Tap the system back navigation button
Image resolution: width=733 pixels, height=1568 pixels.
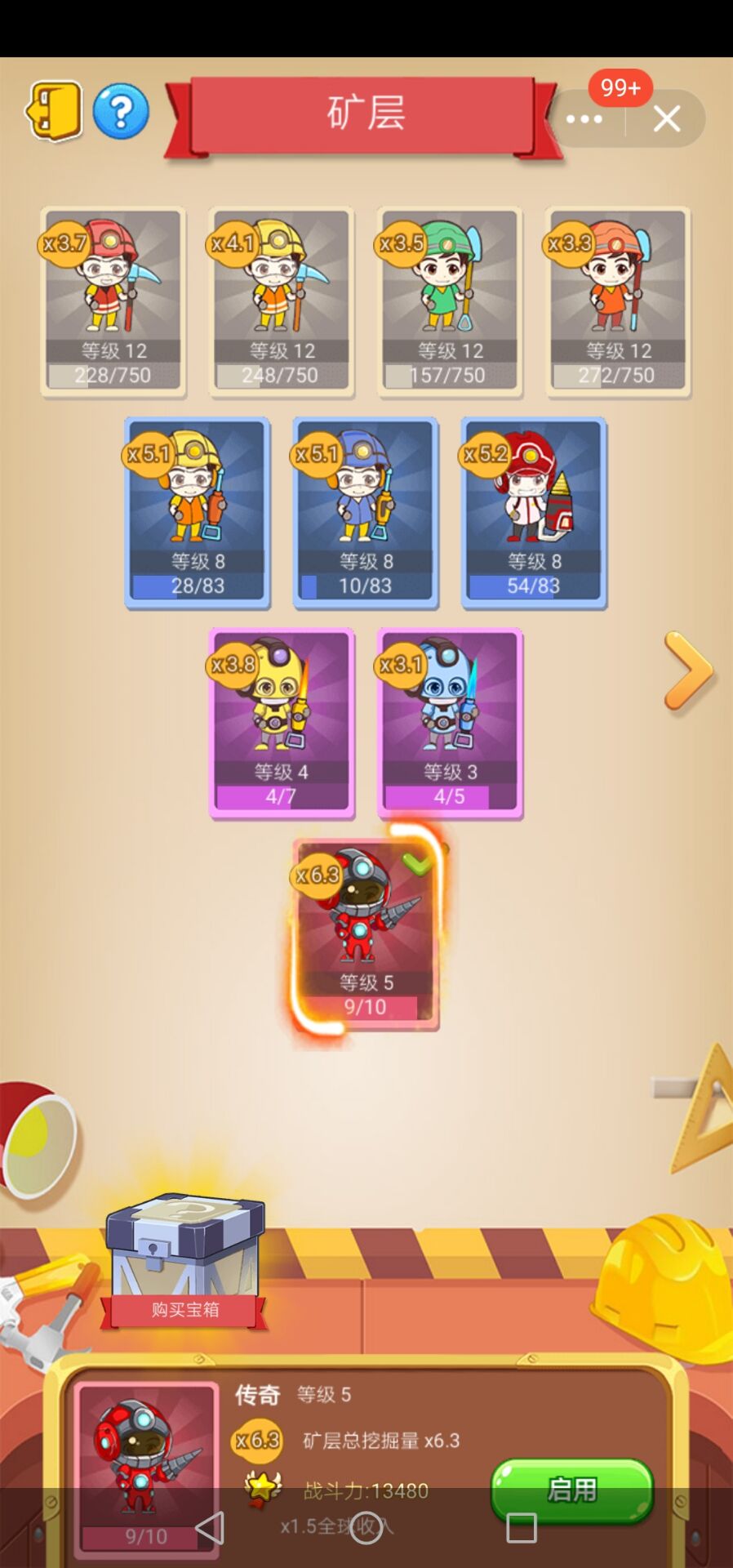(x=210, y=1528)
